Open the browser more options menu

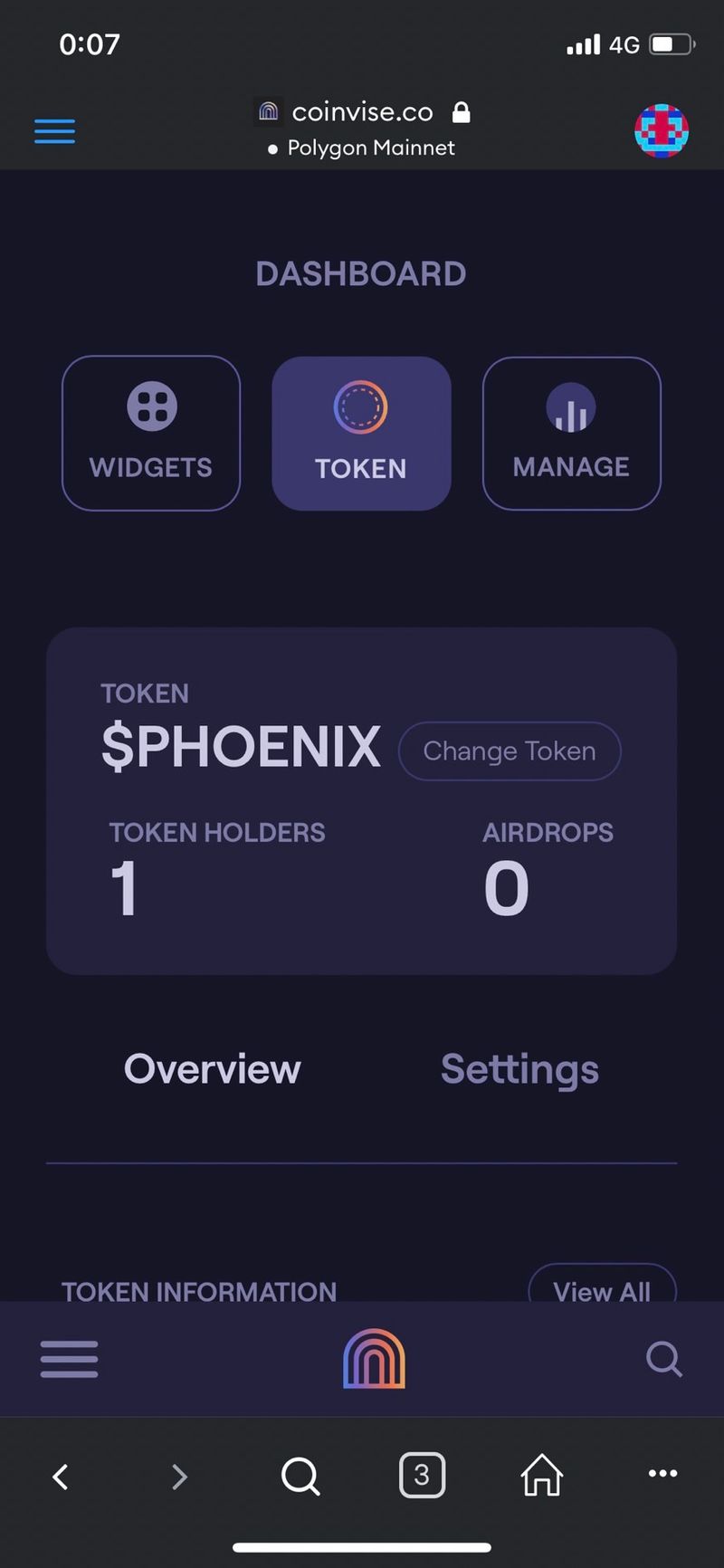click(x=662, y=1474)
